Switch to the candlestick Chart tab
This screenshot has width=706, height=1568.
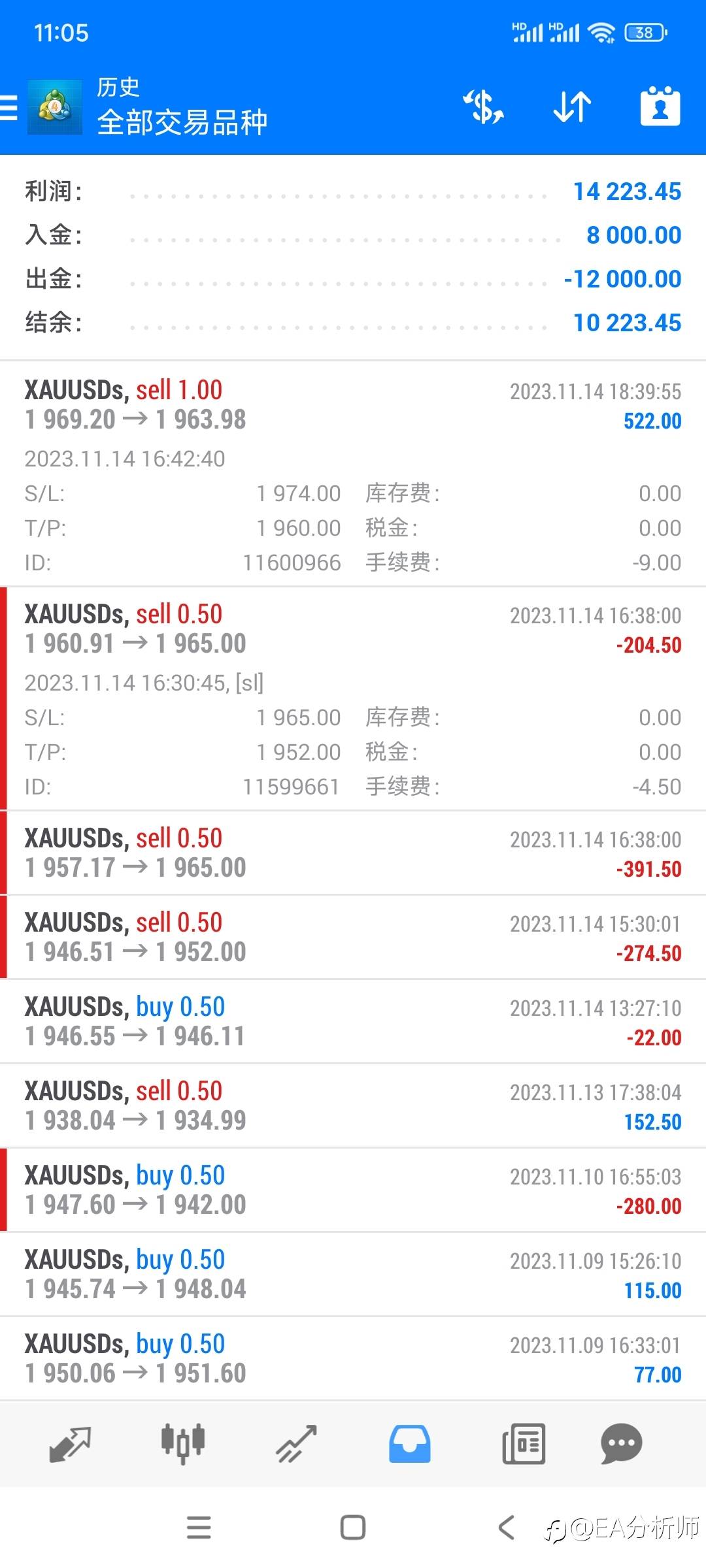coord(183,1444)
